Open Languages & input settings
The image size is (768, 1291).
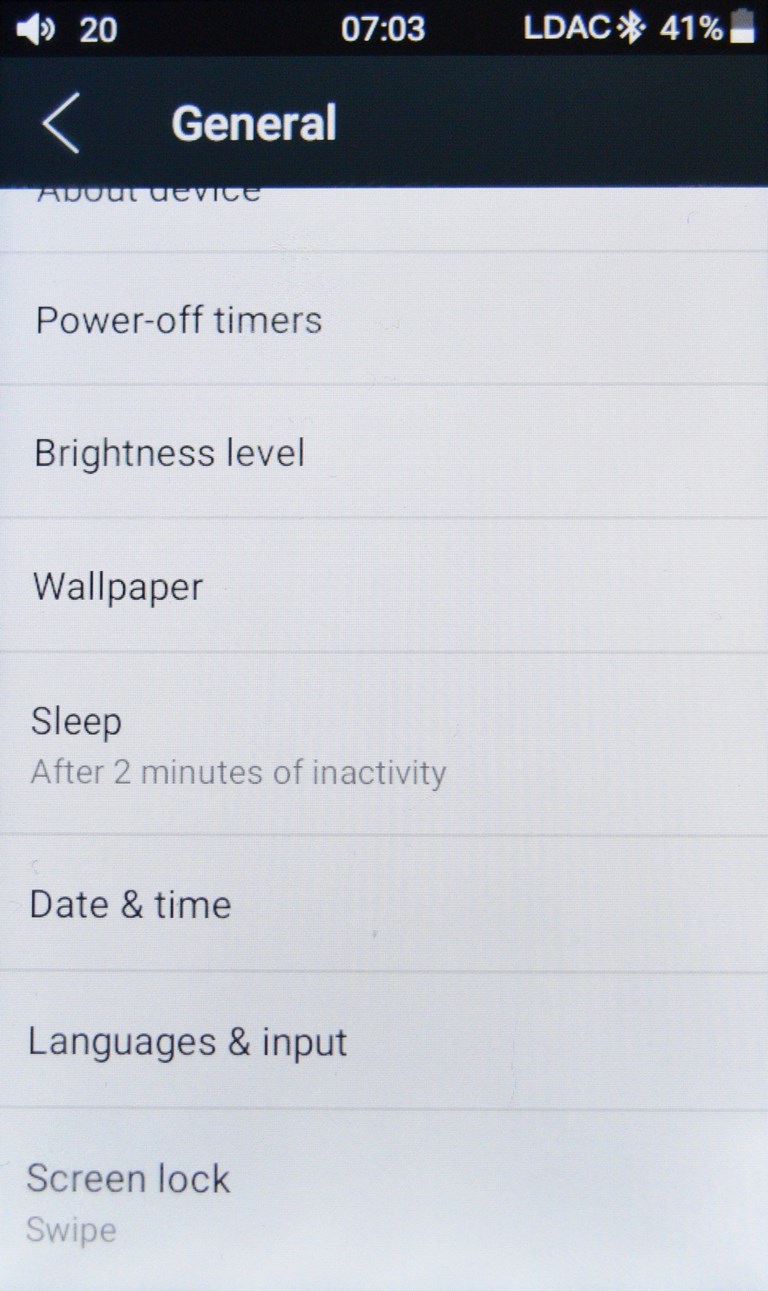[384, 1041]
